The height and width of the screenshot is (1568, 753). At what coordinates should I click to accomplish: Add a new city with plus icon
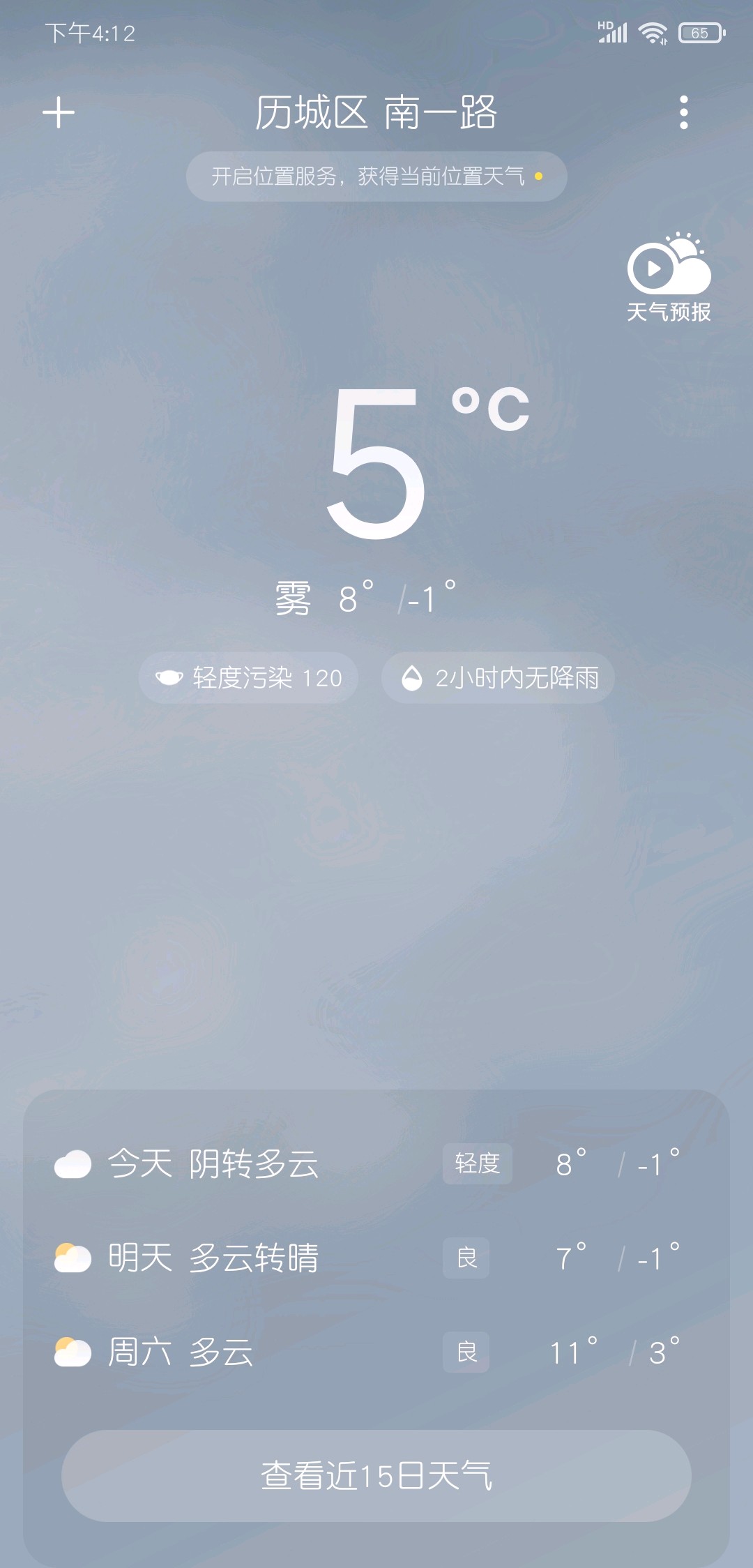click(x=59, y=113)
